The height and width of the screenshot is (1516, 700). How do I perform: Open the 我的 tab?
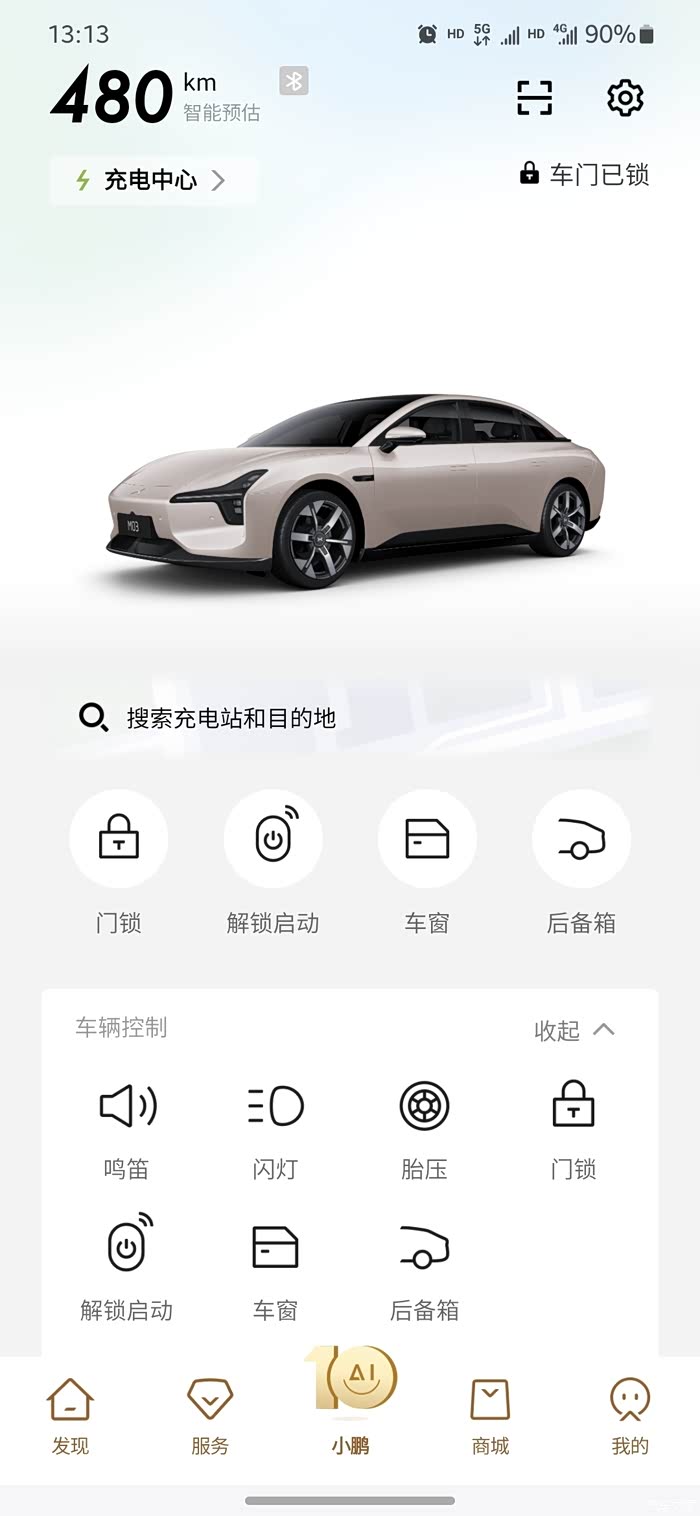[x=630, y=1416]
